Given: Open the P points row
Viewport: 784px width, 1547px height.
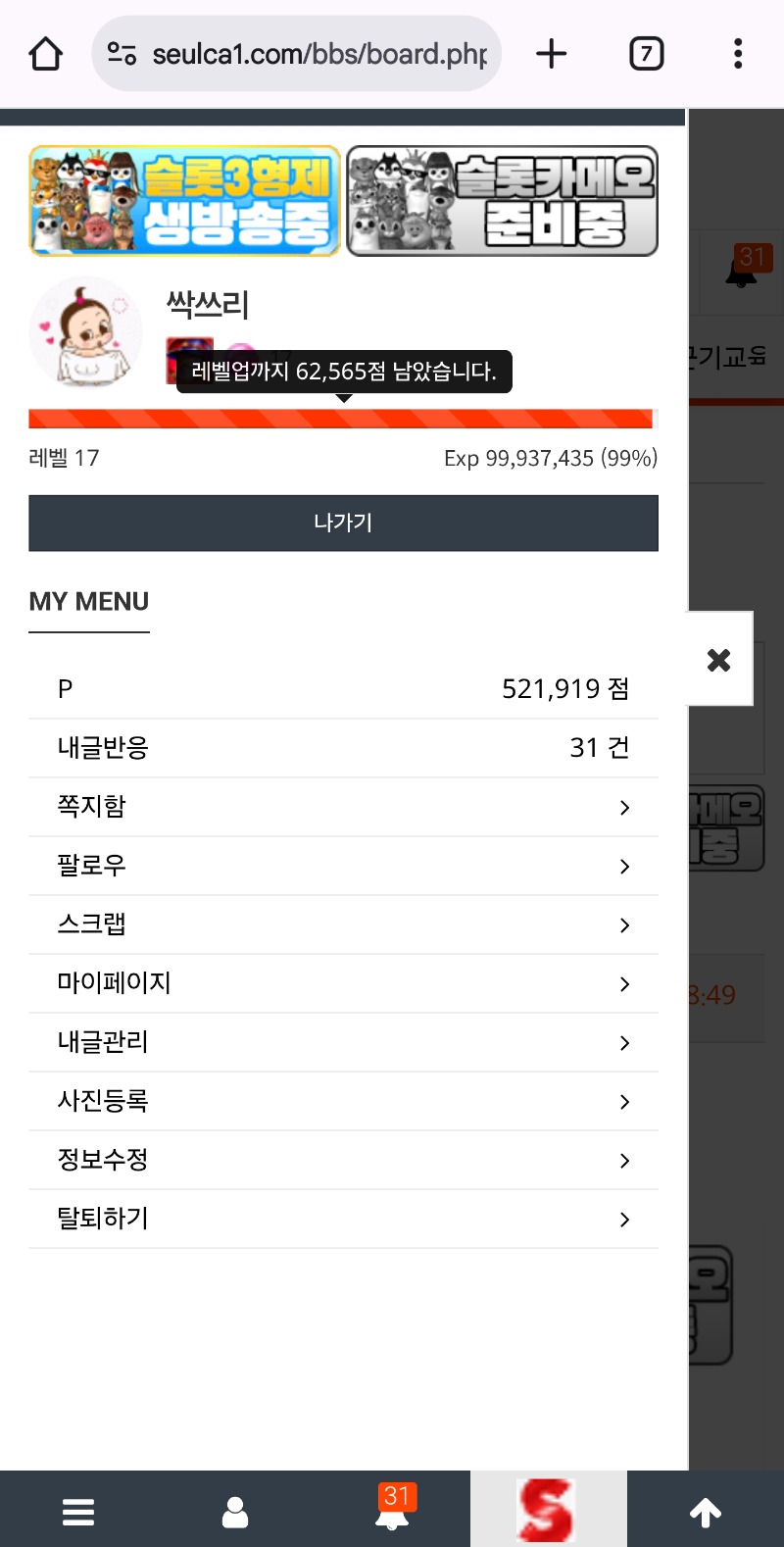Looking at the screenshot, I should point(343,689).
